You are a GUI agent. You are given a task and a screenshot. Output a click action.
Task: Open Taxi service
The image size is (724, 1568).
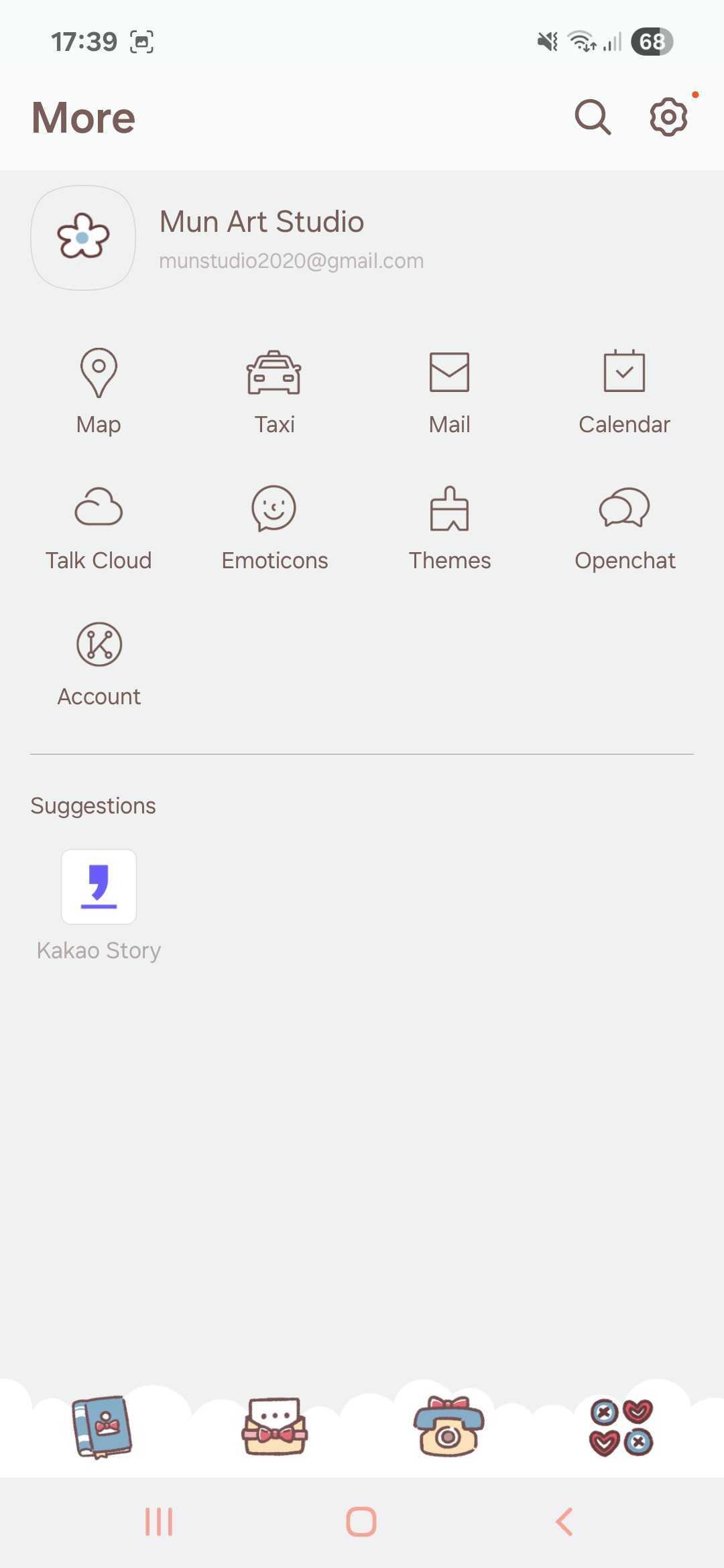(x=274, y=390)
